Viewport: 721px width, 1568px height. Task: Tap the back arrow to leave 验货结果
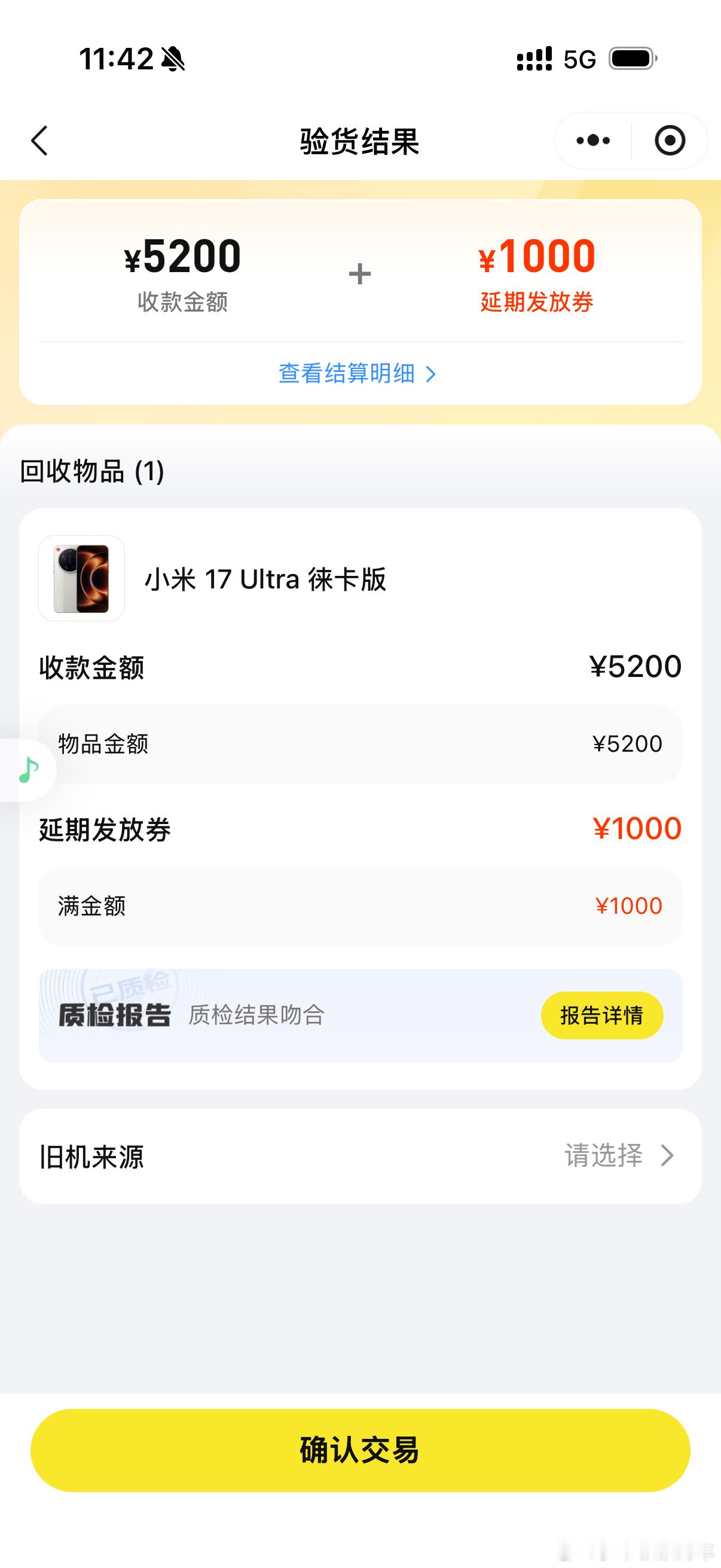38,139
